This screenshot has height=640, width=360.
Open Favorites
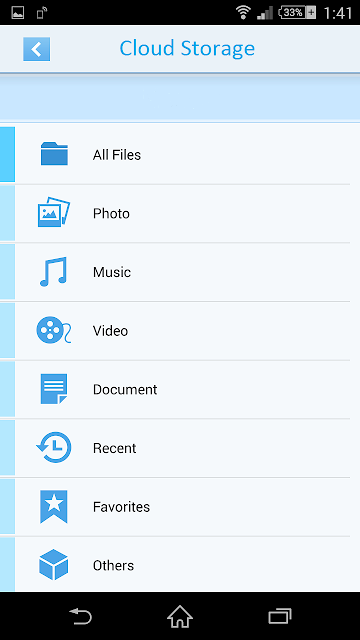pos(180,507)
